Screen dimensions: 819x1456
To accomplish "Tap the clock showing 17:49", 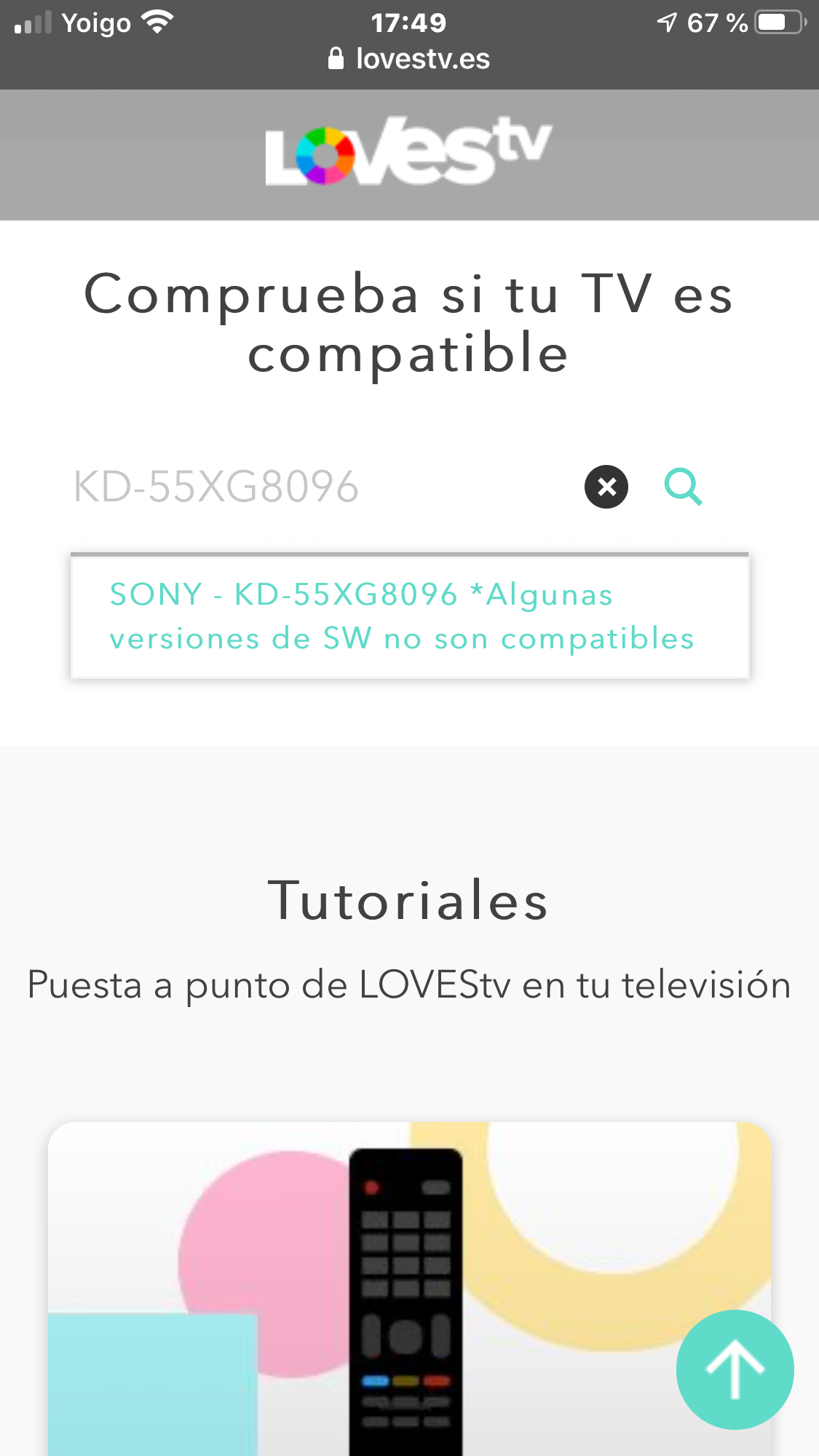I will point(409,22).
